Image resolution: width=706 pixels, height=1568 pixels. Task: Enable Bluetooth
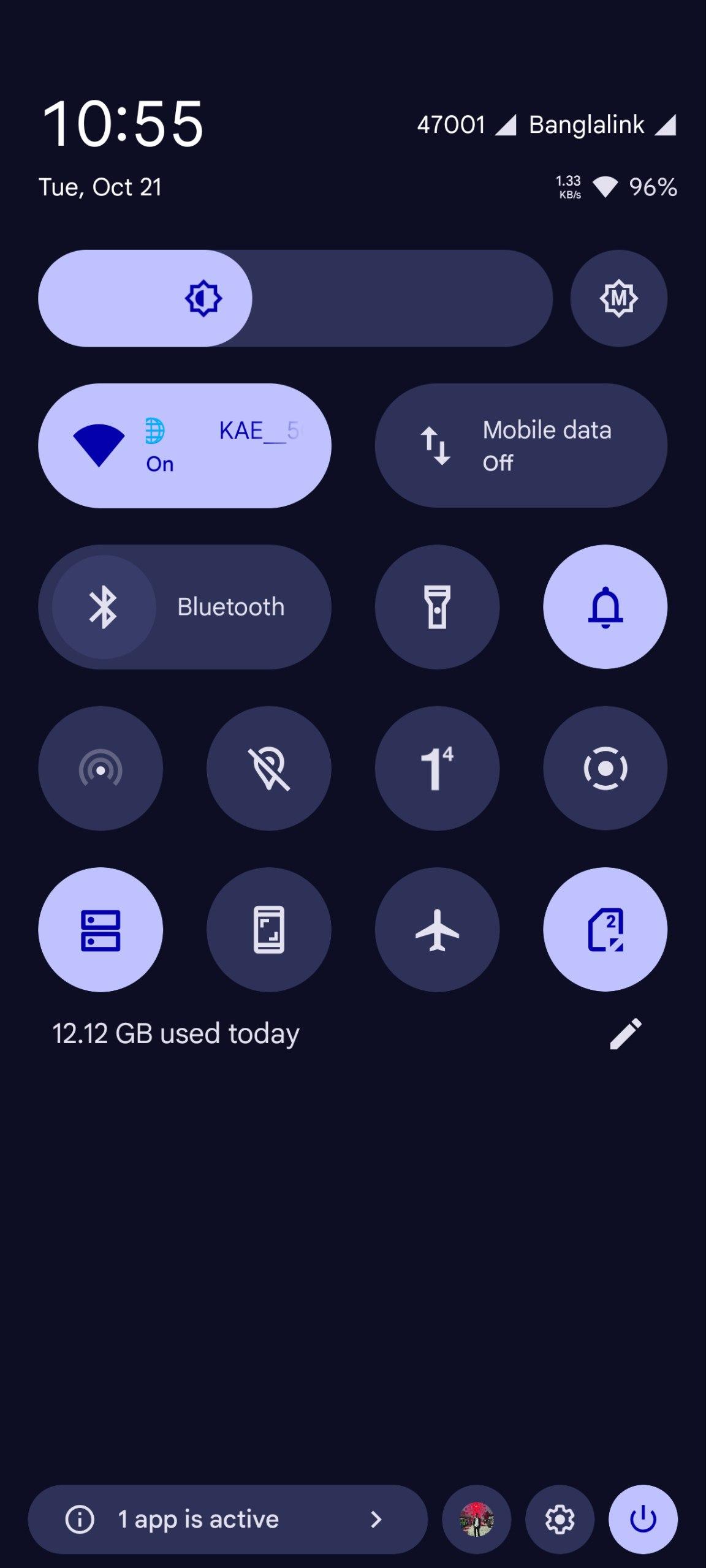[184, 607]
